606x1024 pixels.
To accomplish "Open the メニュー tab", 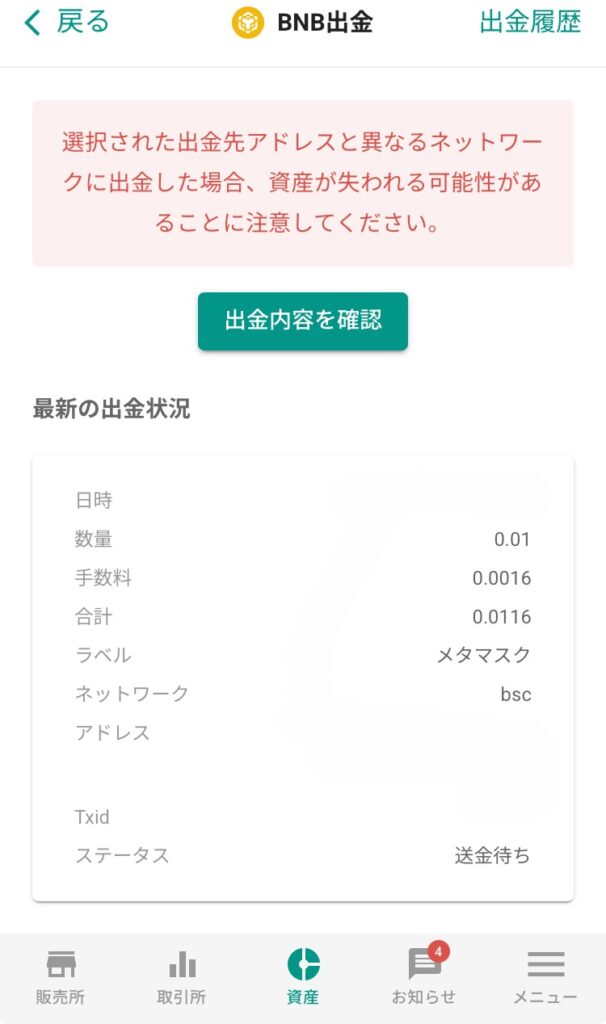I will click(x=545, y=977).
